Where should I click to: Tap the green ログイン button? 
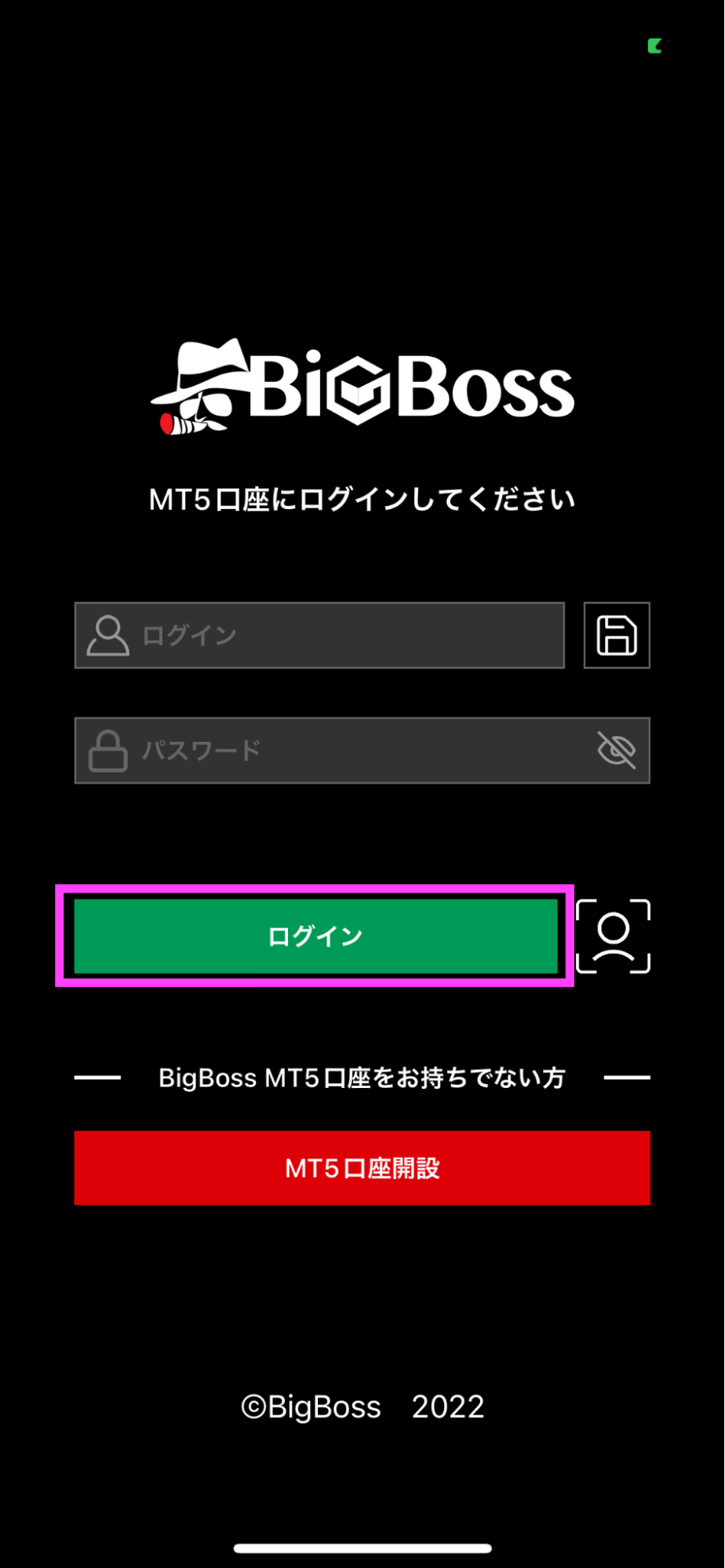tap(315, 936)
